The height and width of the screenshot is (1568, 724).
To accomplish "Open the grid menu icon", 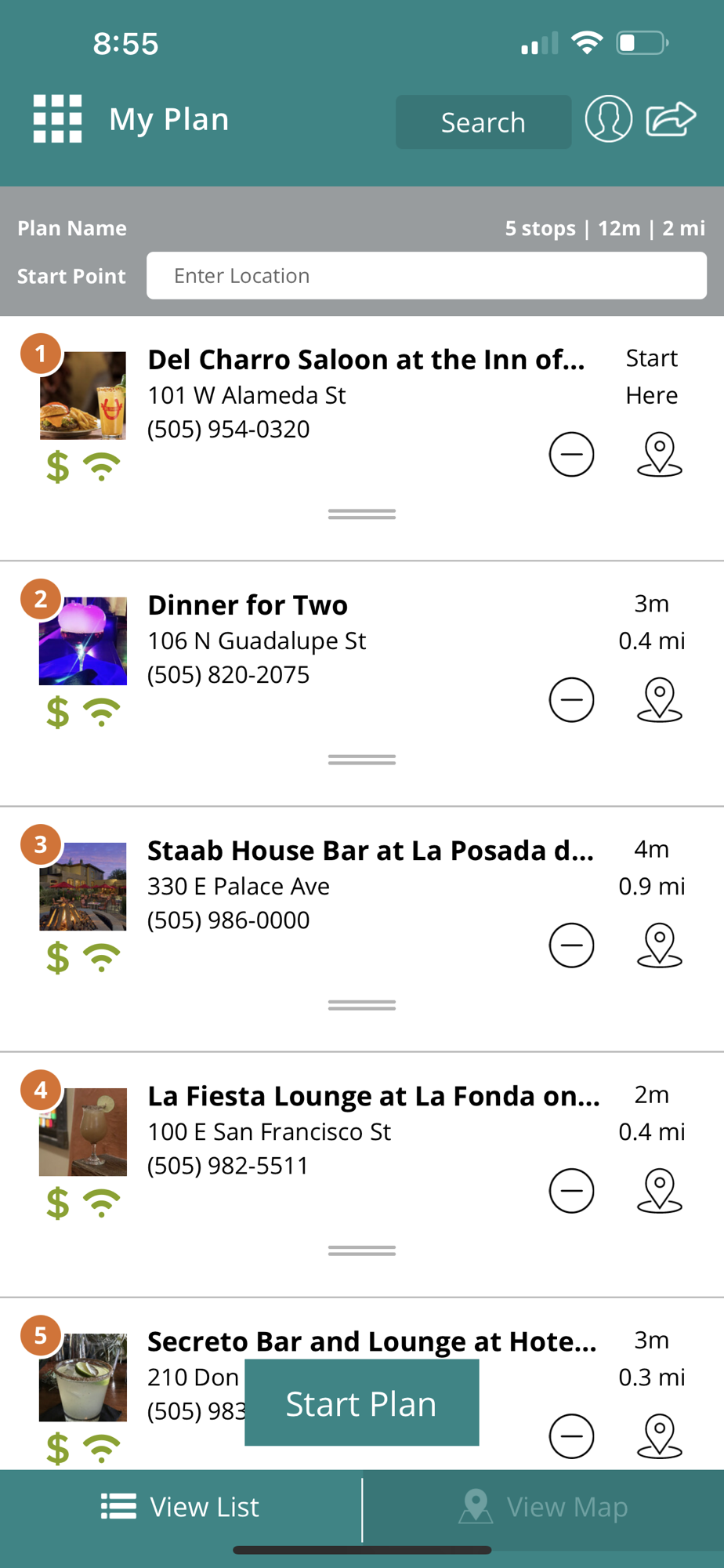I will tap(57, 119).
